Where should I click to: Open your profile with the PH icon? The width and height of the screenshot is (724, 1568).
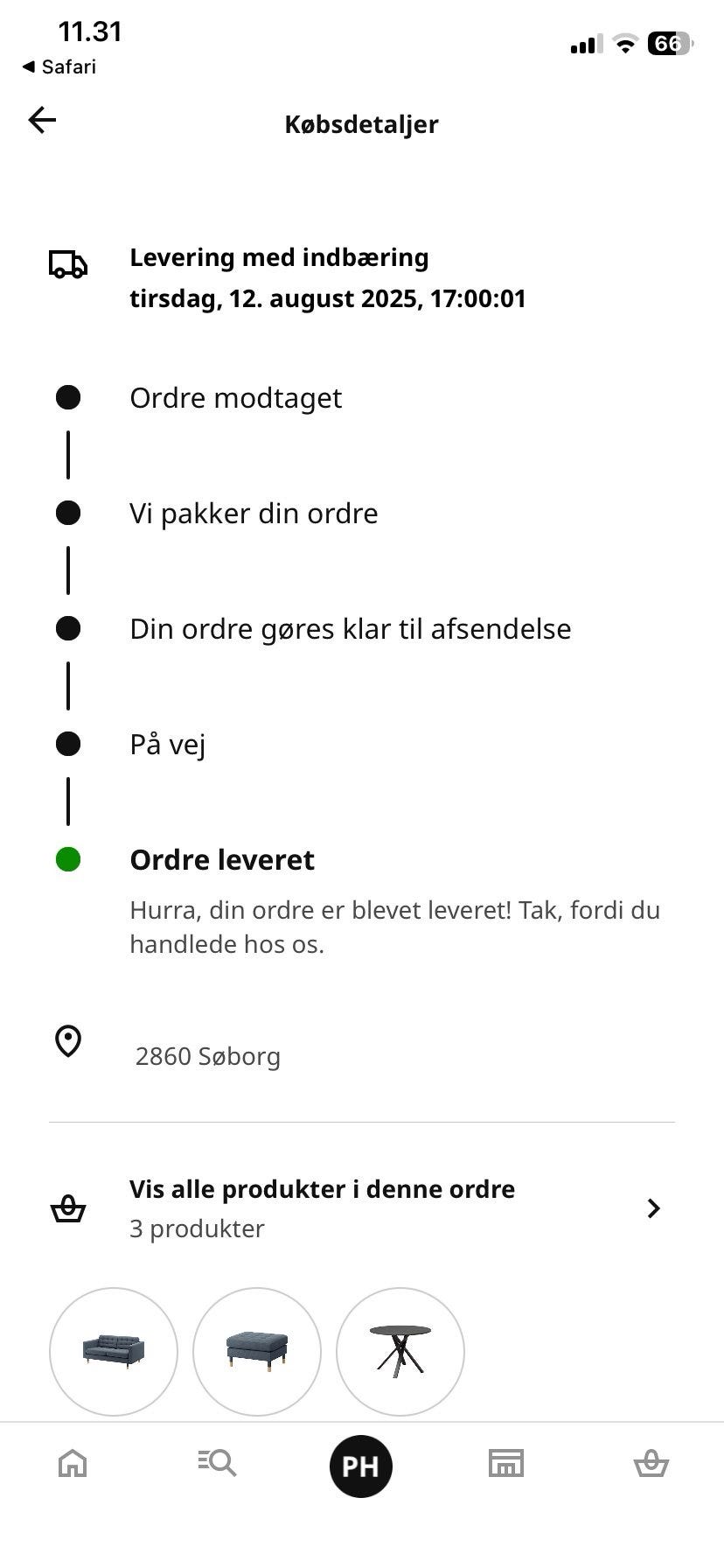[x=360, y=1465]
